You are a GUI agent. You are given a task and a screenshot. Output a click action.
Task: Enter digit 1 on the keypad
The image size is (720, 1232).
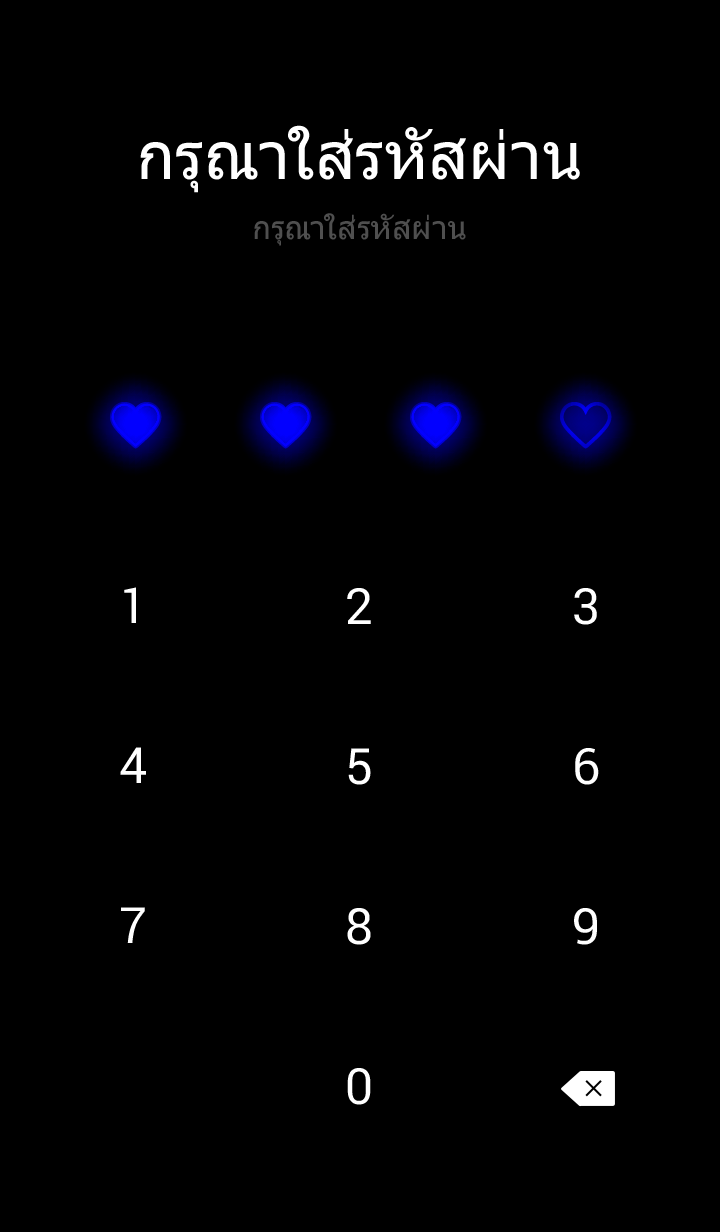click(x=133, y=607)
